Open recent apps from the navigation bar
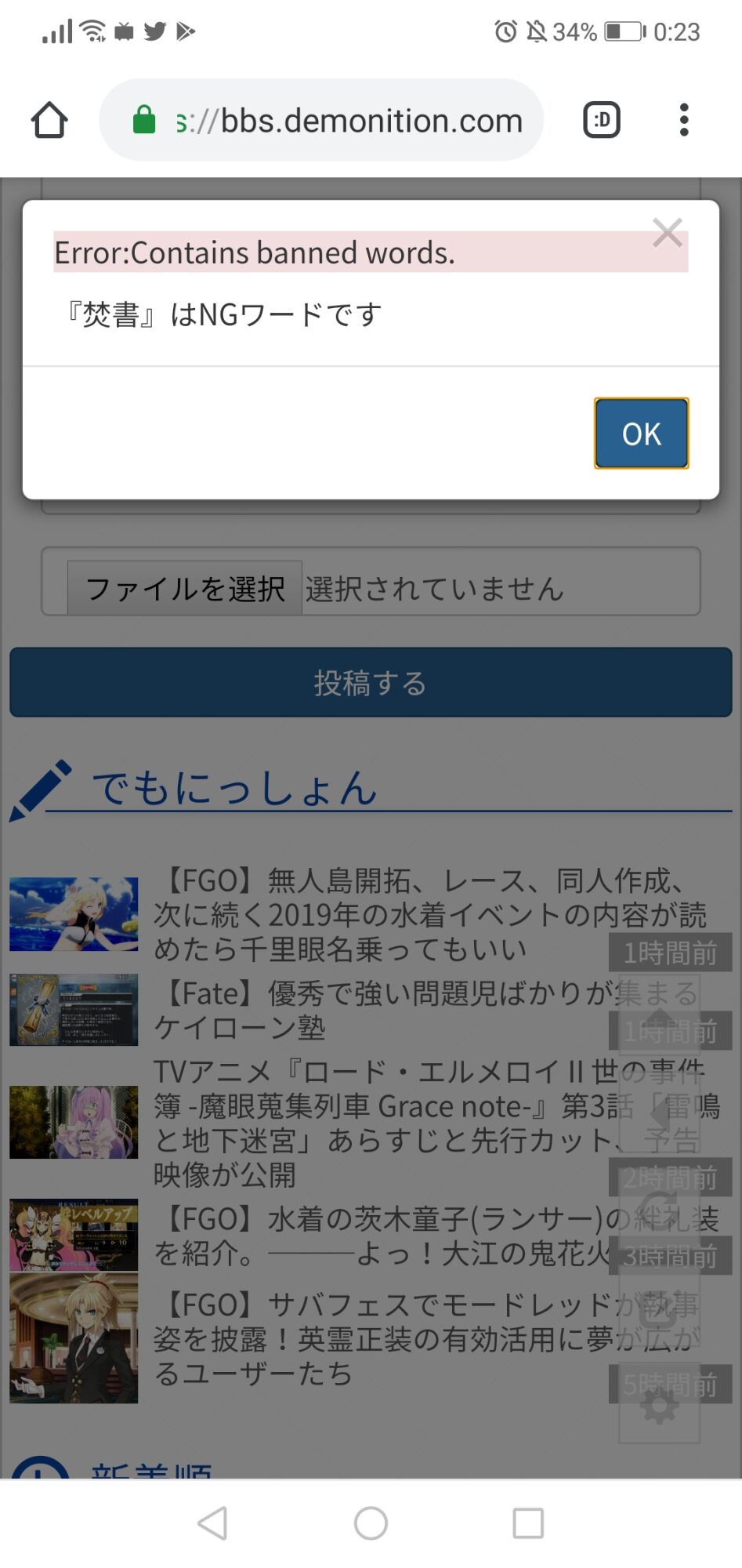Screen dimensions: 742x1568 (527, 1523)
